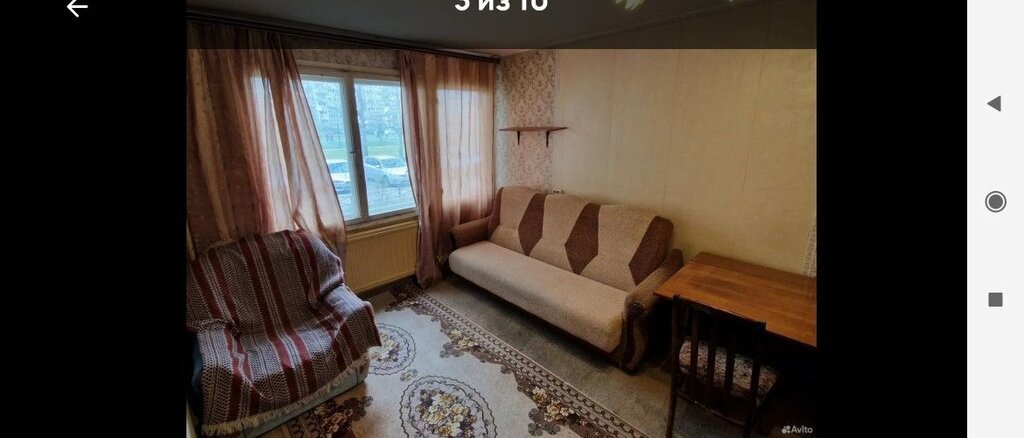
Task: Tap the system back triangle button
Action: pos(994,103)
